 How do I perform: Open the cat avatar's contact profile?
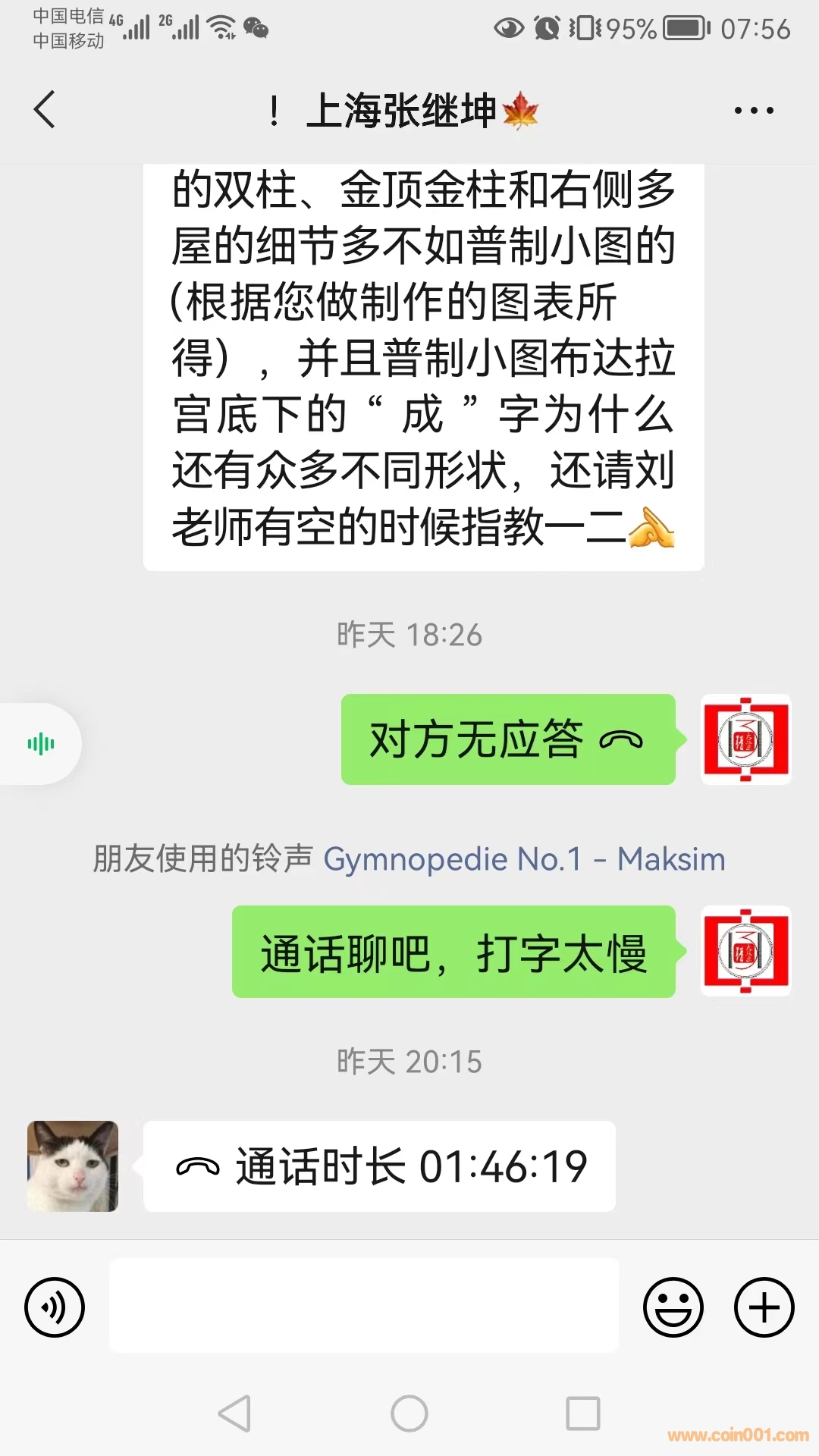(73, 1166)
